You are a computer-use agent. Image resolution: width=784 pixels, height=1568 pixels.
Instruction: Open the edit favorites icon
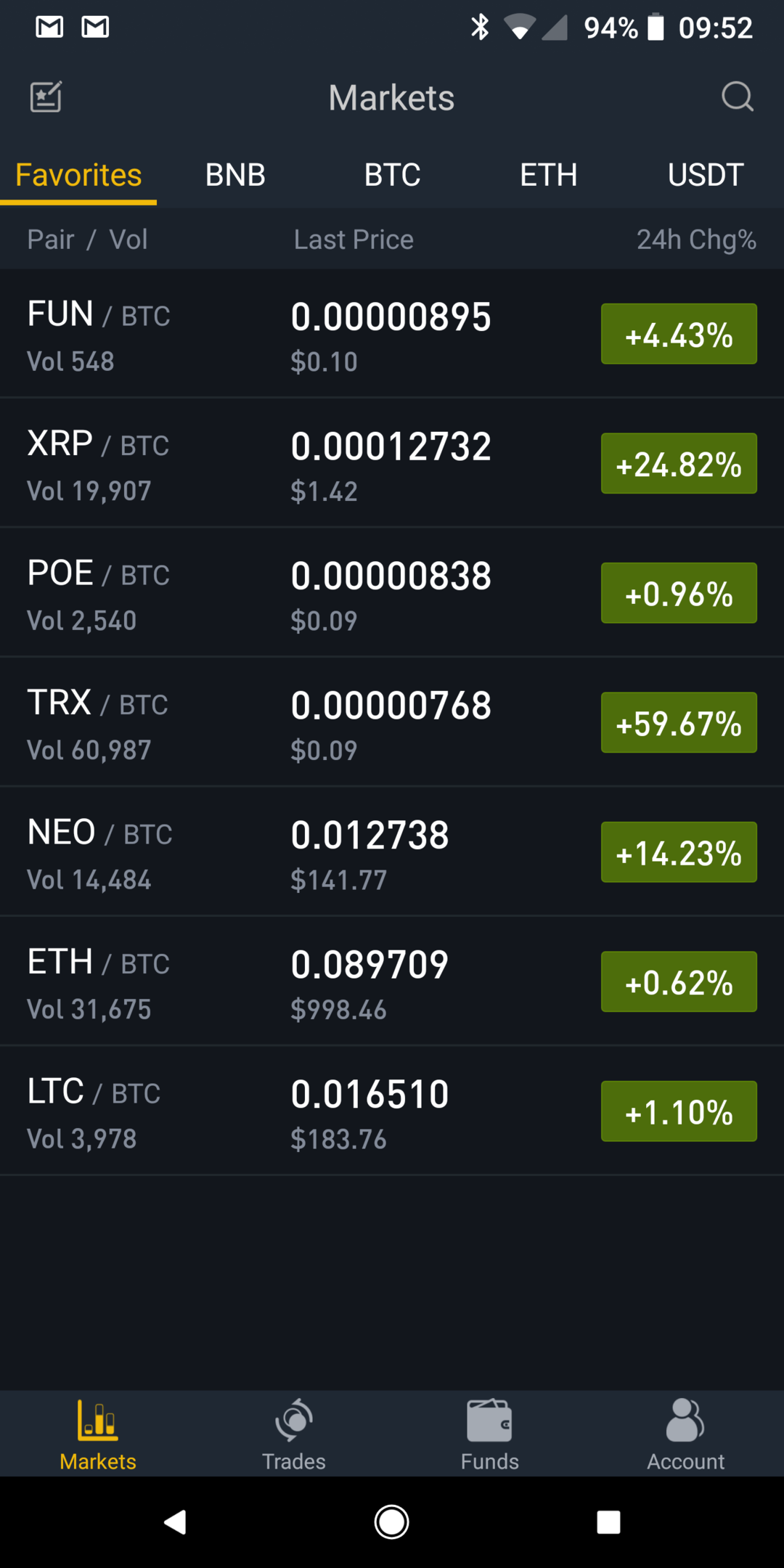click(46, 97)
